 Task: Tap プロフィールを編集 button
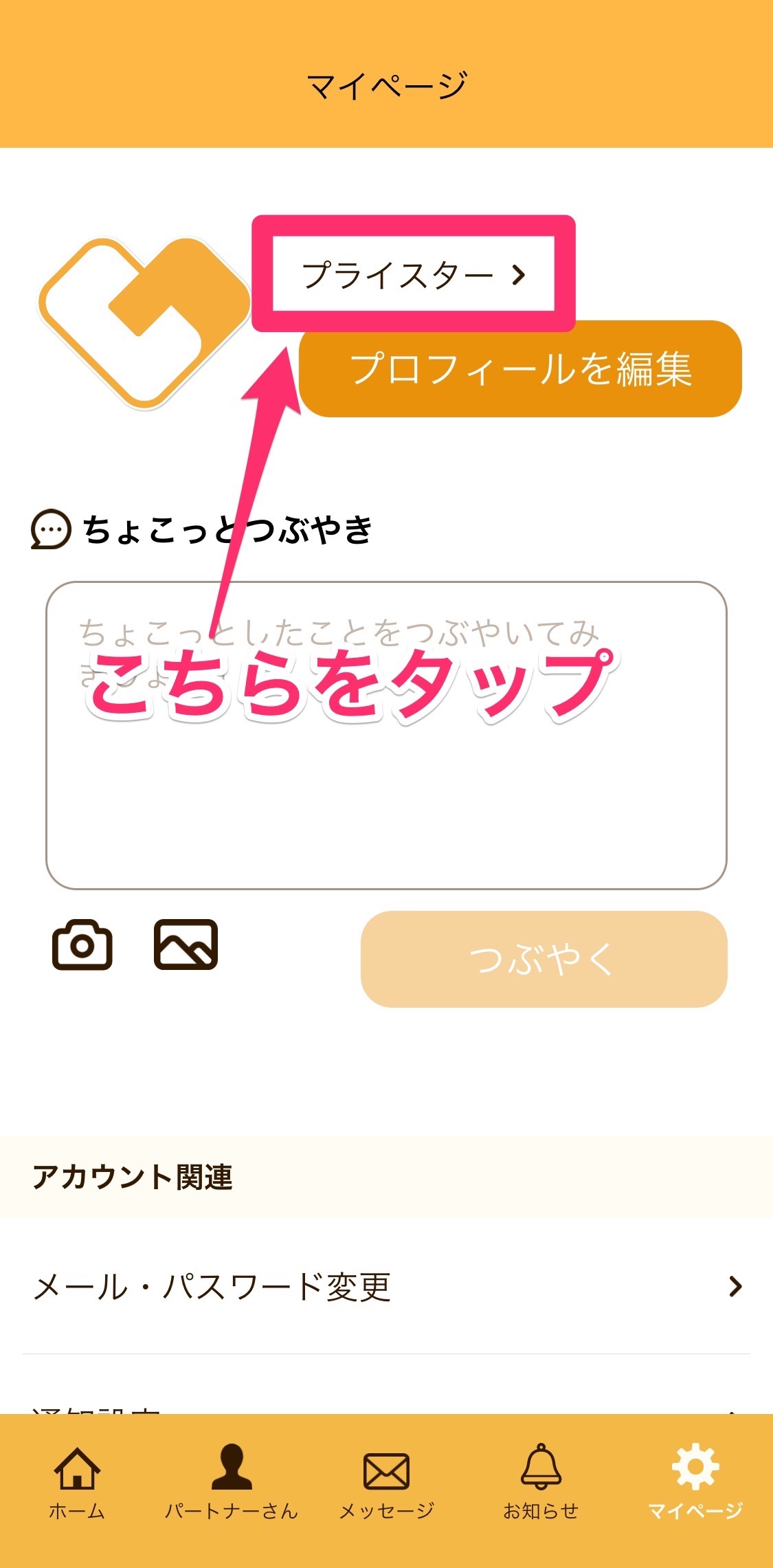520,369
